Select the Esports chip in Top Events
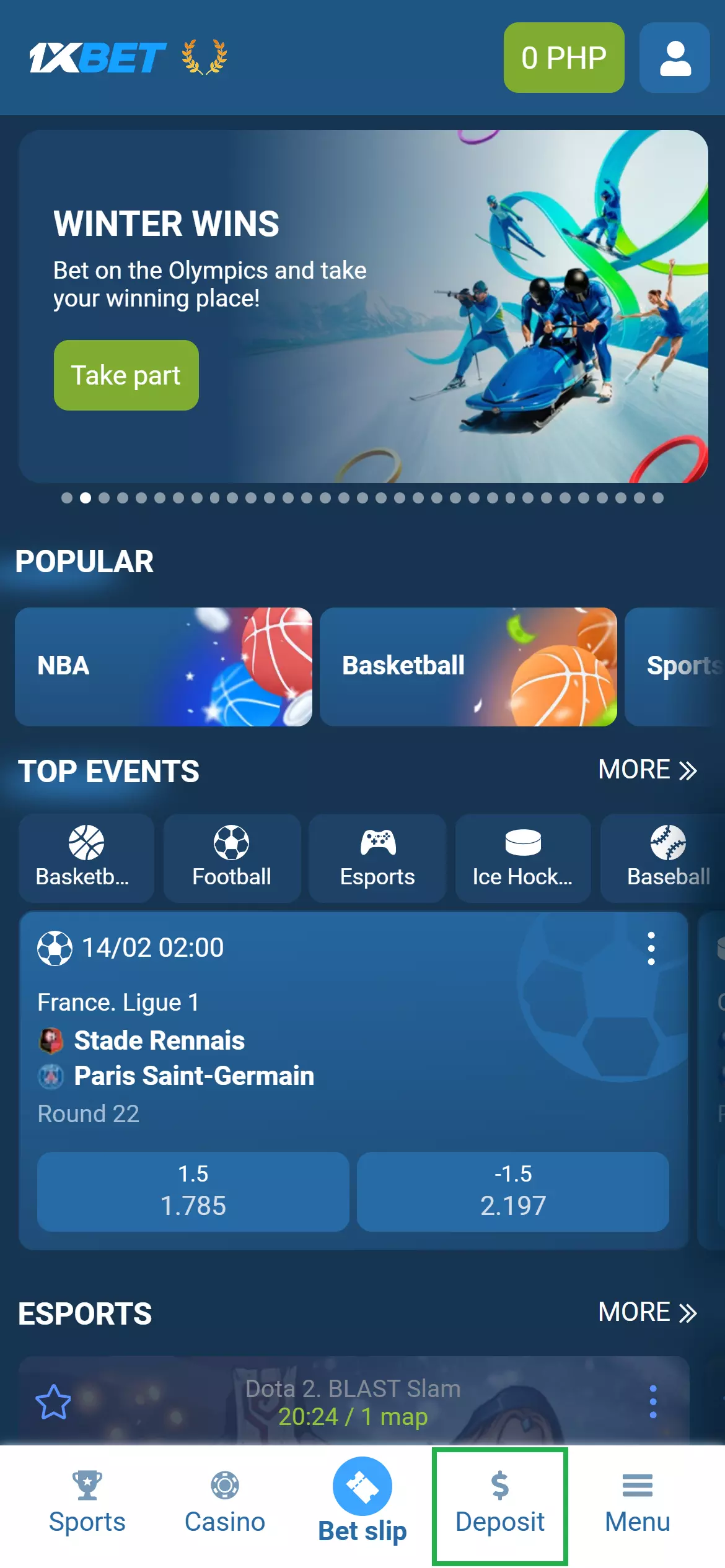This screenshot has height=1568, width=725. pos(377,858)
